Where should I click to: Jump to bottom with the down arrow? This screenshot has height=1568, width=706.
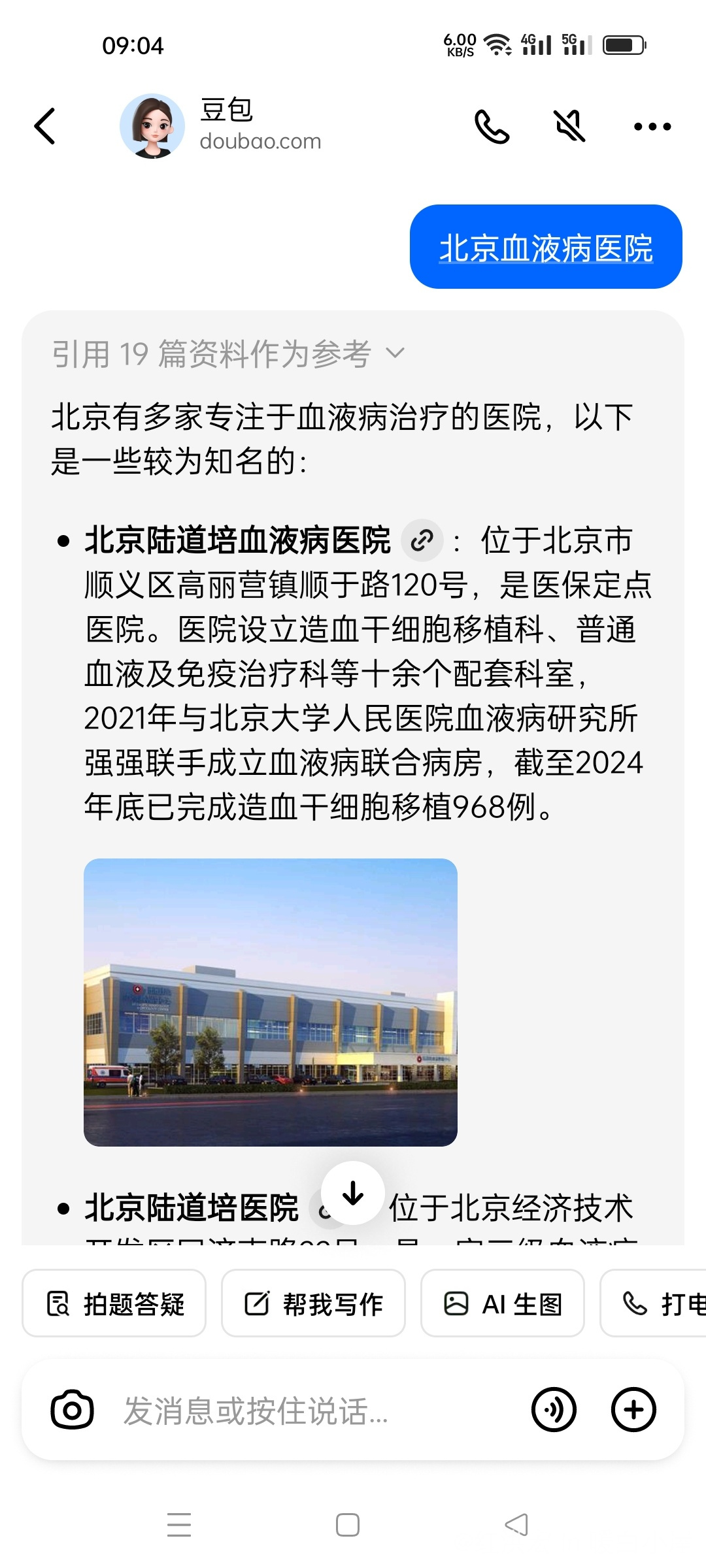pyautogui.click(x=353, y=1193)
